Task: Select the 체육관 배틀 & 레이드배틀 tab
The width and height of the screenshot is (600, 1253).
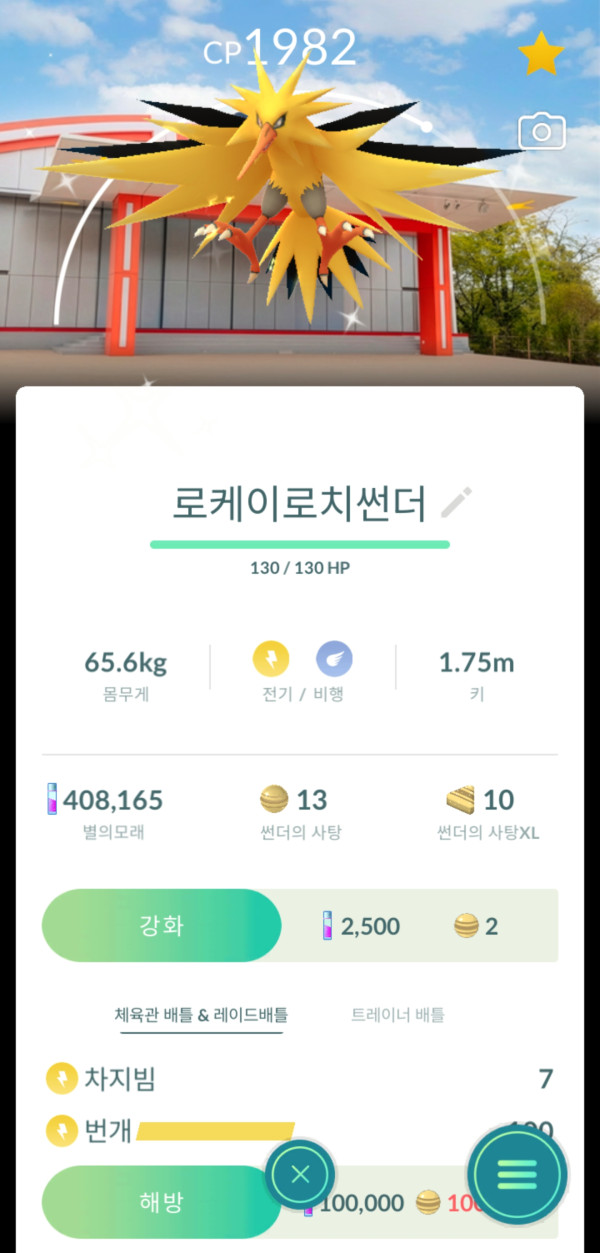Action: (x=201, y=1015)
